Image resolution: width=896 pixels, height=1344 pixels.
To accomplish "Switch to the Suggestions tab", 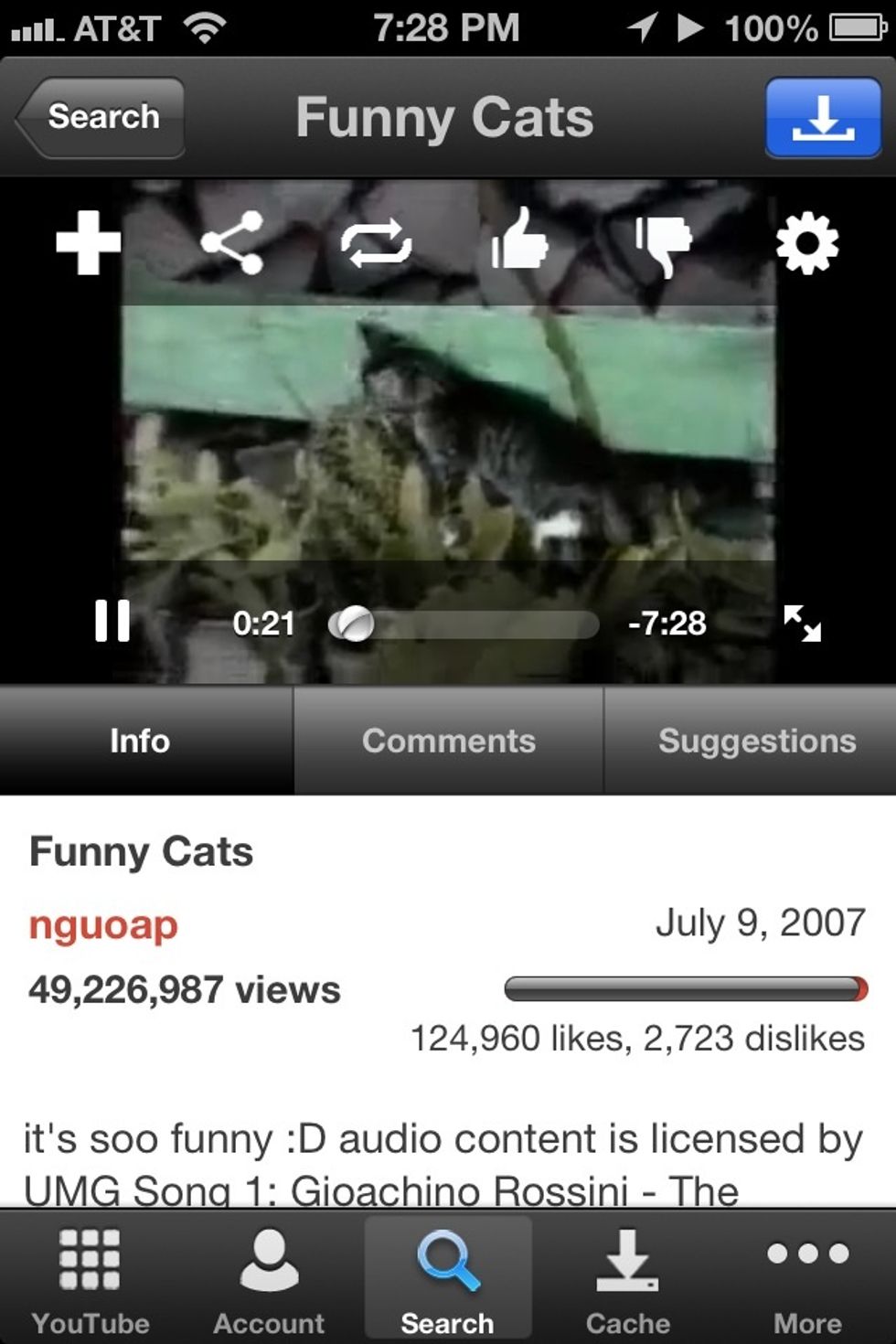I will tap(757, 741).
